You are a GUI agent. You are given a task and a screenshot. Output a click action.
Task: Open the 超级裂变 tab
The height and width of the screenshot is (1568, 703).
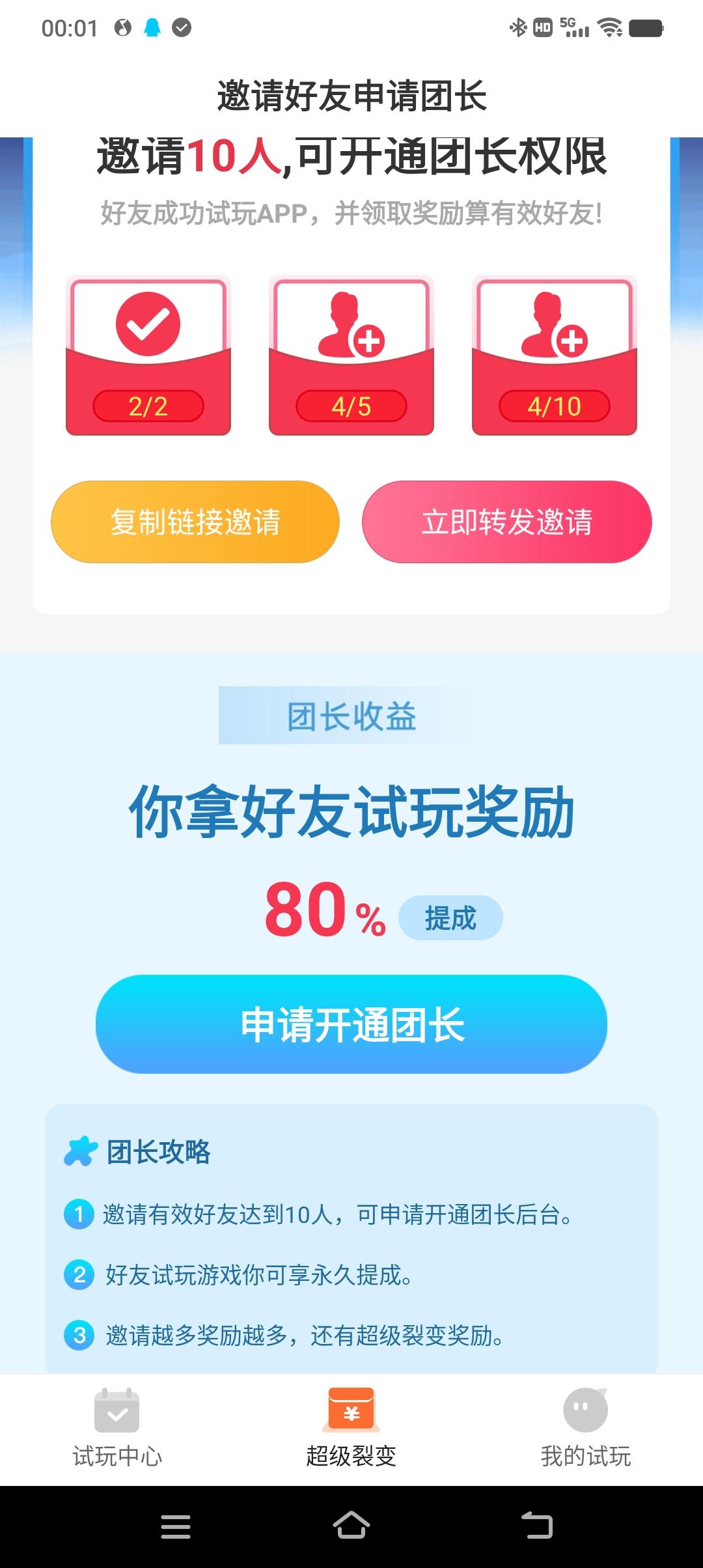351,1427
